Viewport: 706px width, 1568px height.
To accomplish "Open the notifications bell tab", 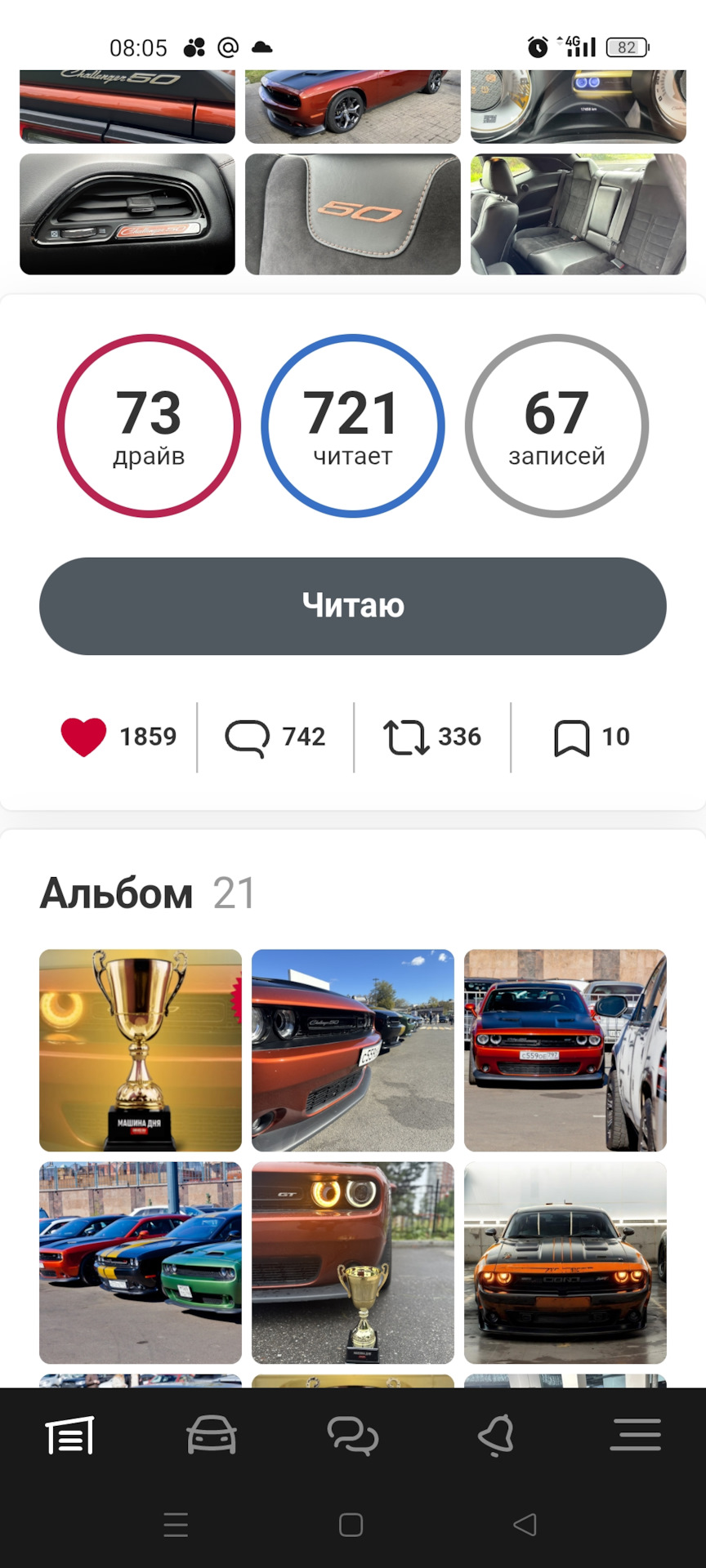I will [495, 1436].
